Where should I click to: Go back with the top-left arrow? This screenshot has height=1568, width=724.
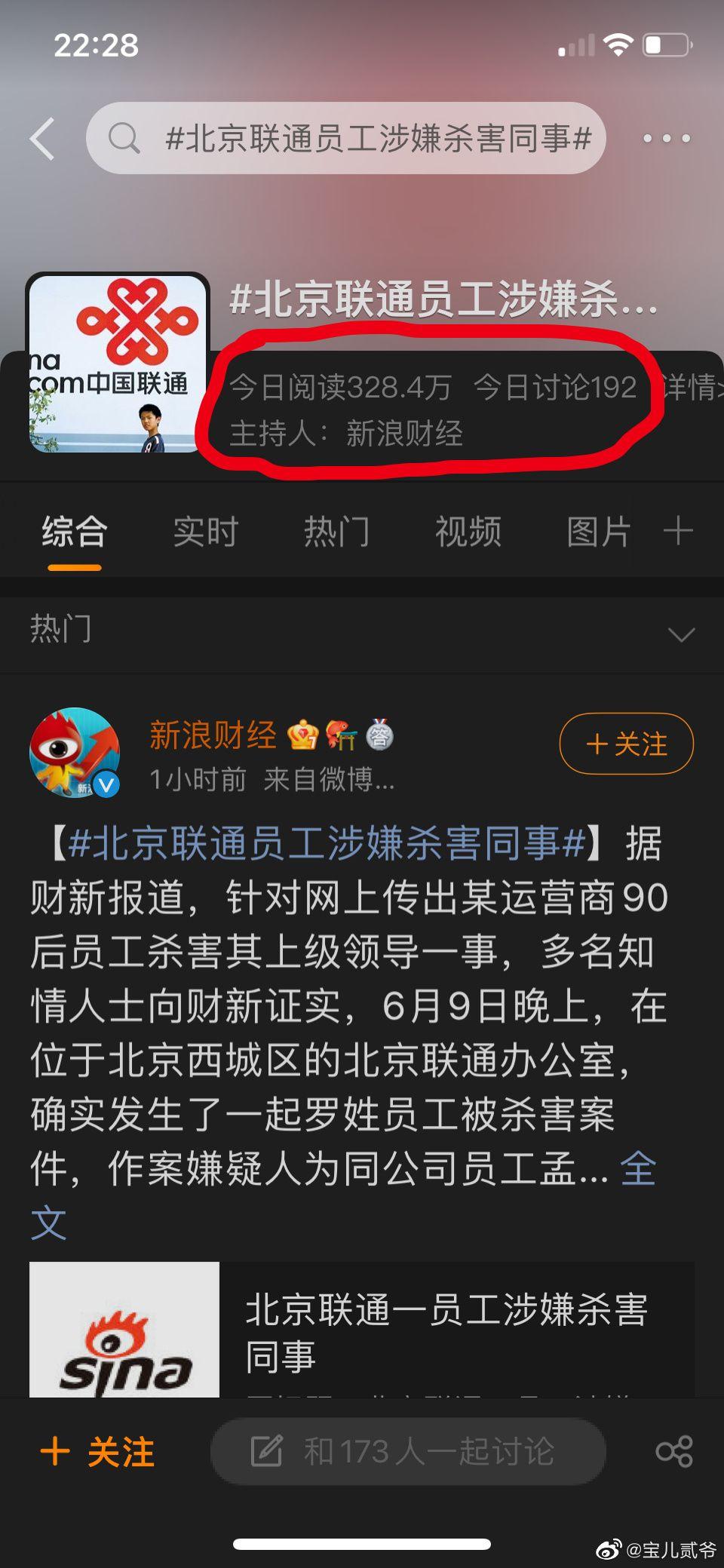[43, 139]
